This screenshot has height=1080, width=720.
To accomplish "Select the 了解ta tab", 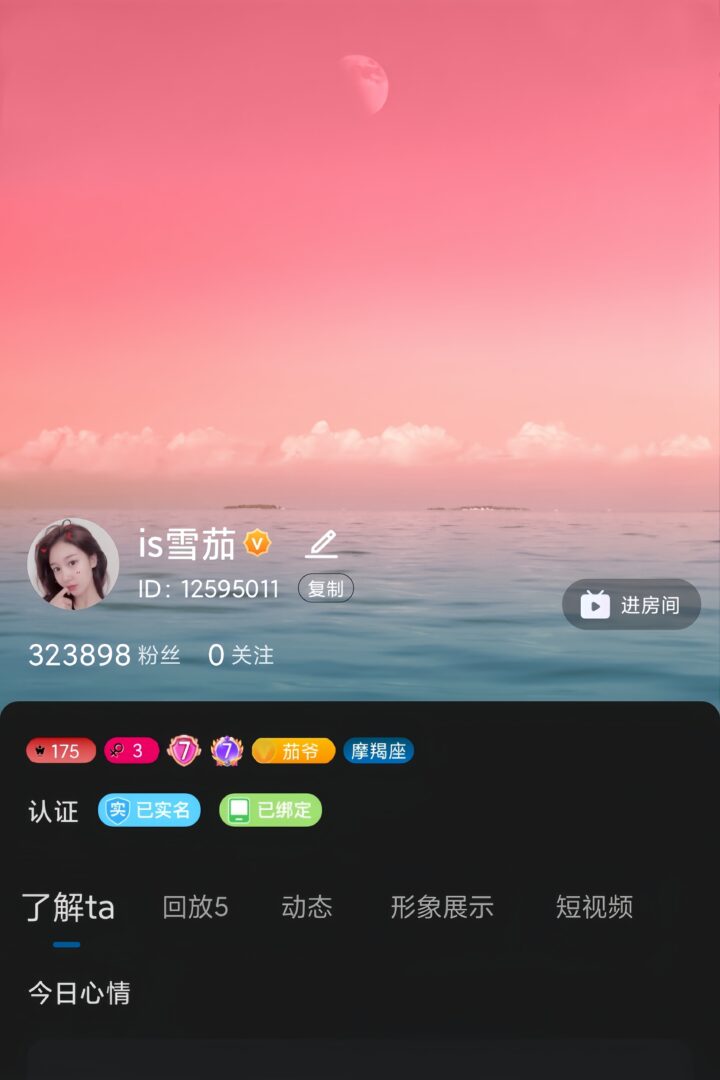I will coord(68,908).
